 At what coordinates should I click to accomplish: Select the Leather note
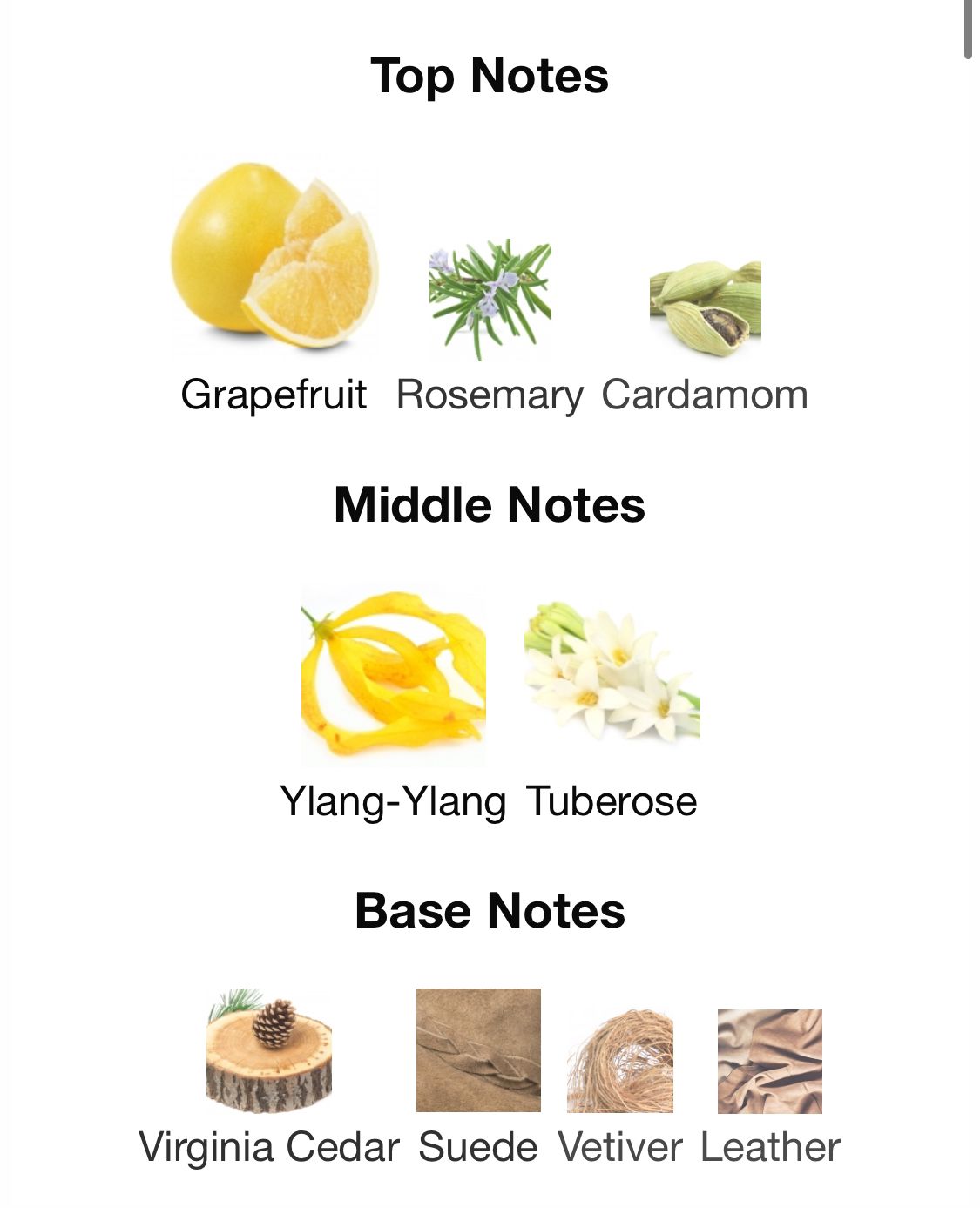[x=770, y=1061]
